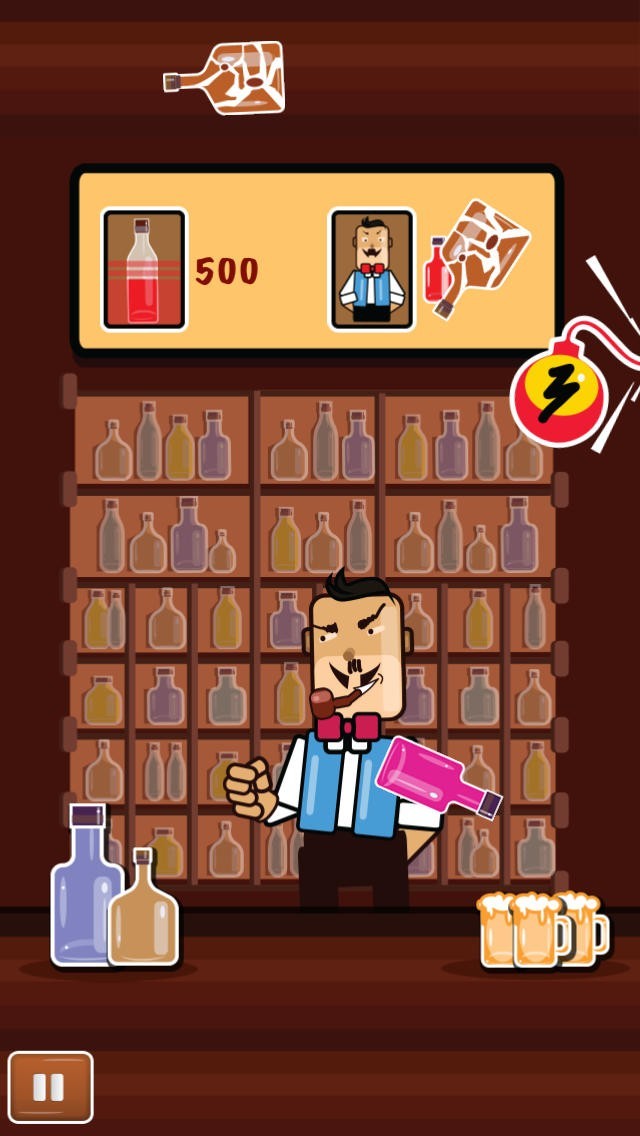The width and height of the screenshot is (640, 1136).
Task: Tap the bartender character
Action: [x=355, y=739]
